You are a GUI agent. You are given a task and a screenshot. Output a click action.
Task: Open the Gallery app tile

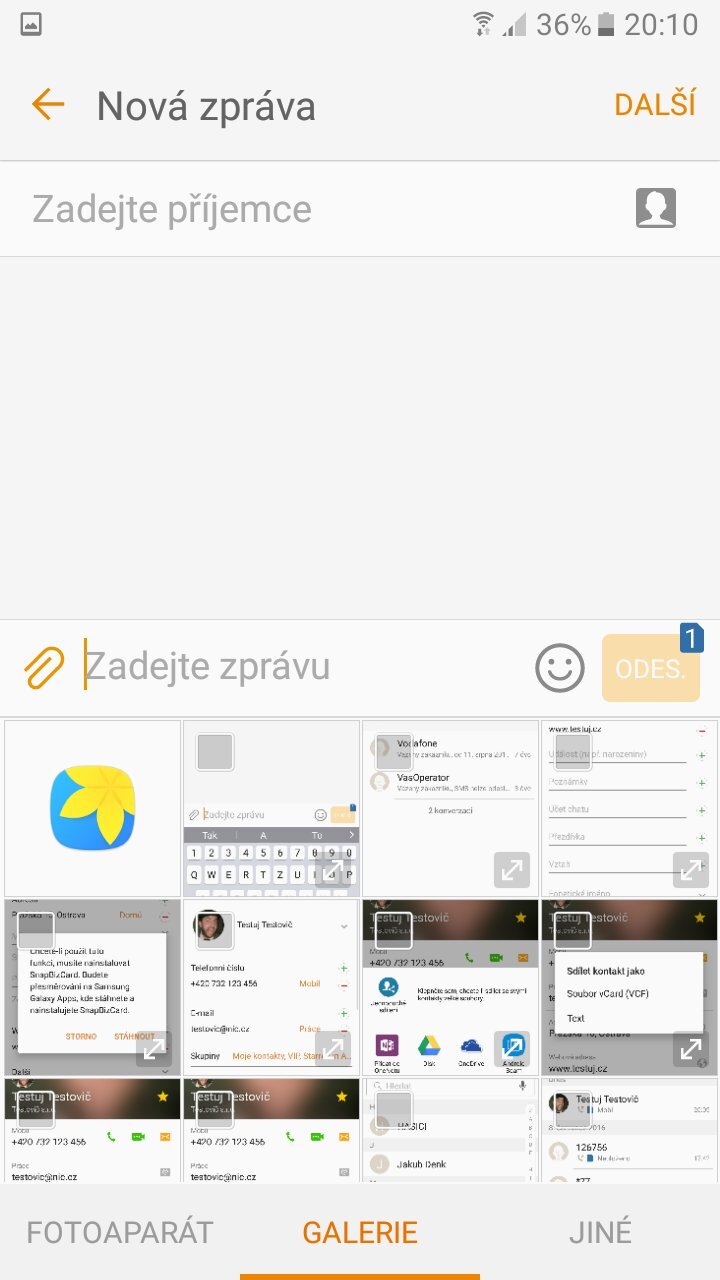(x=92, y=808)
